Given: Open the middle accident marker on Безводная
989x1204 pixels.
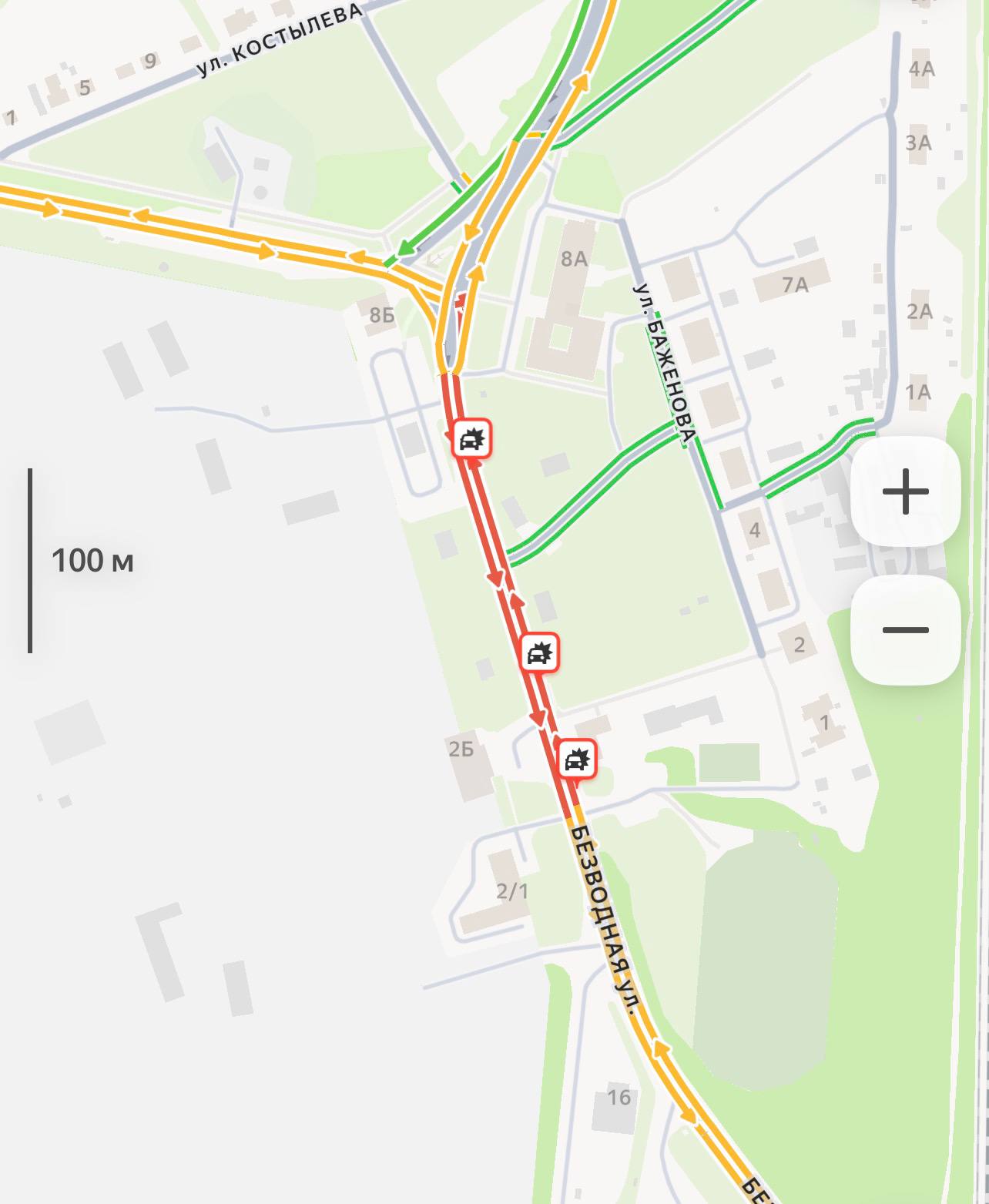Looking at the screenshot, I should tap(539, 653).
